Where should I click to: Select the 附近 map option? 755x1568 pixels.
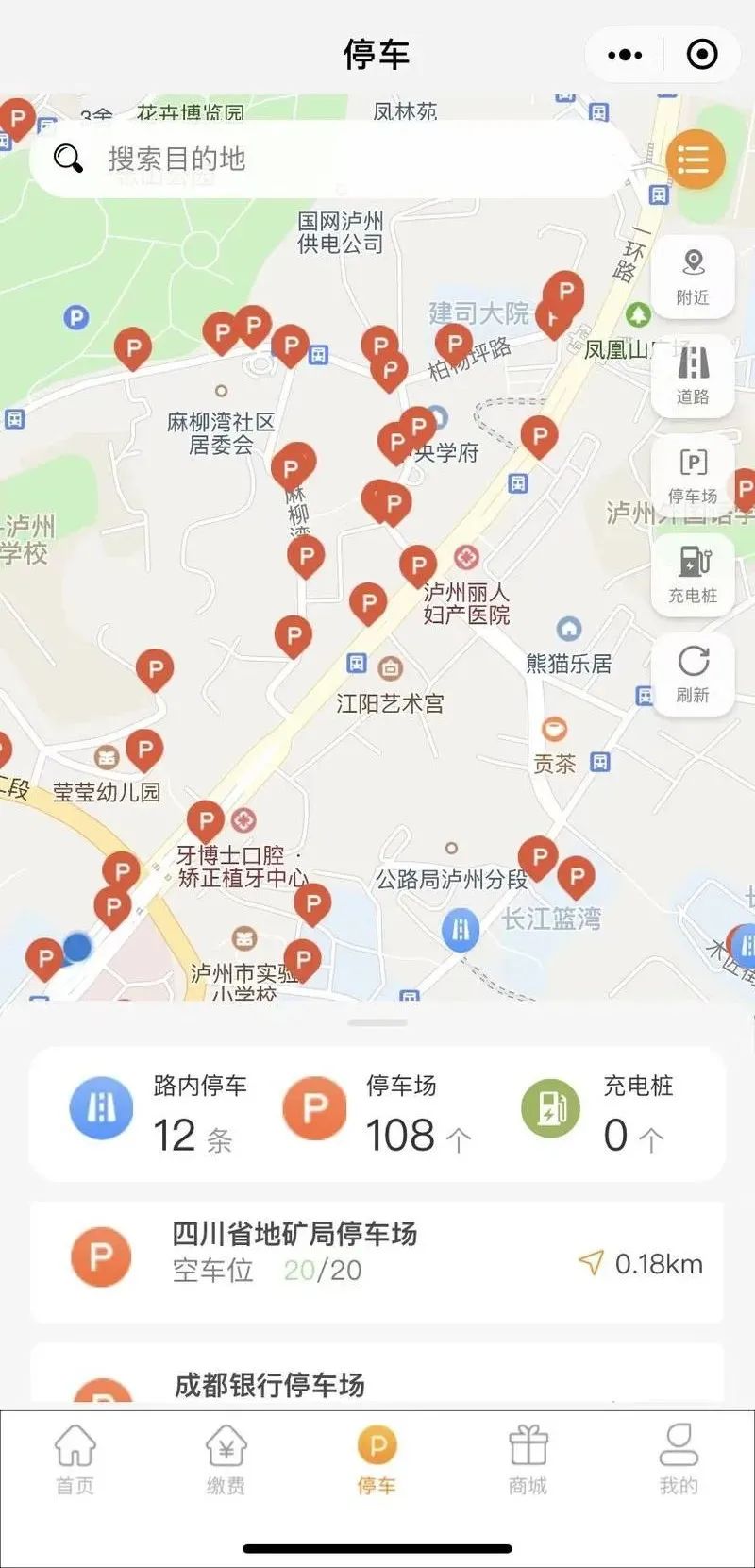693,274
